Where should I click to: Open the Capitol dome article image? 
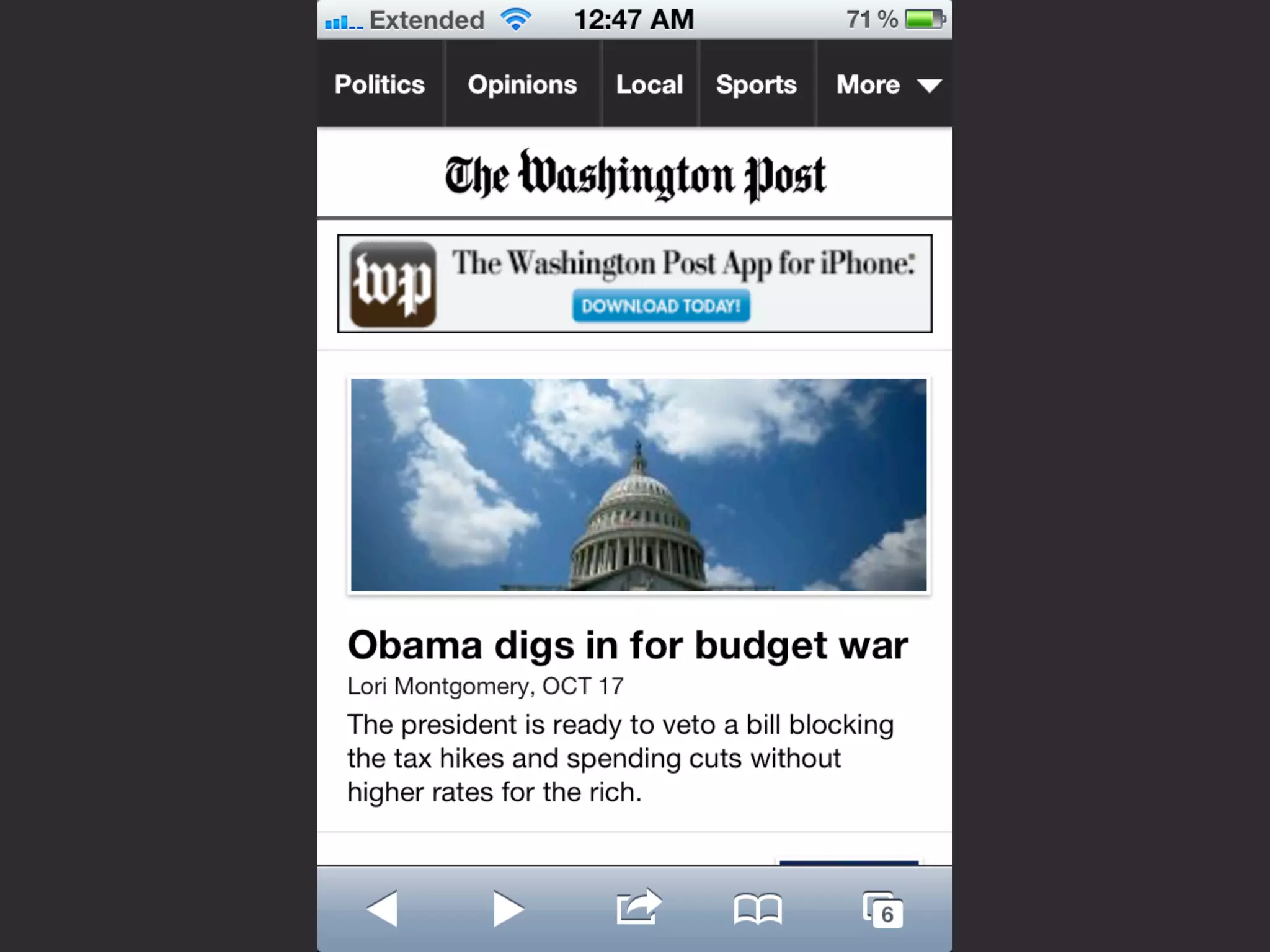639,485
